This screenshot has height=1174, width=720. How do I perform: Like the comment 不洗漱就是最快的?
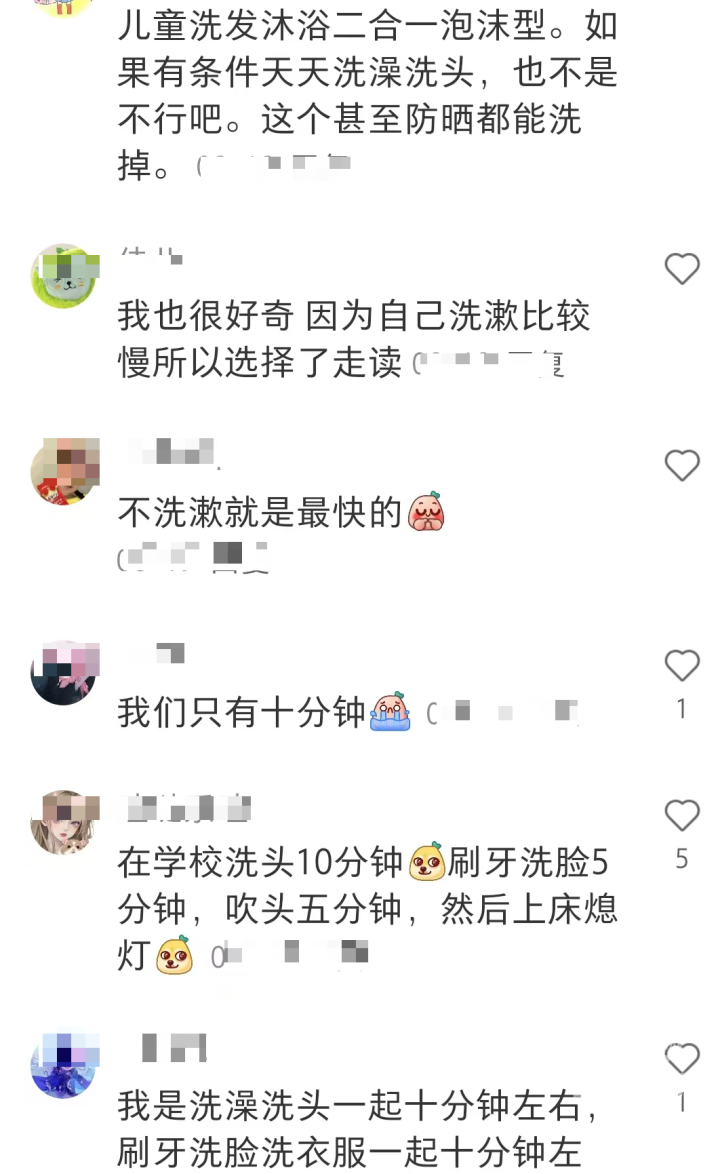point(682,466)
